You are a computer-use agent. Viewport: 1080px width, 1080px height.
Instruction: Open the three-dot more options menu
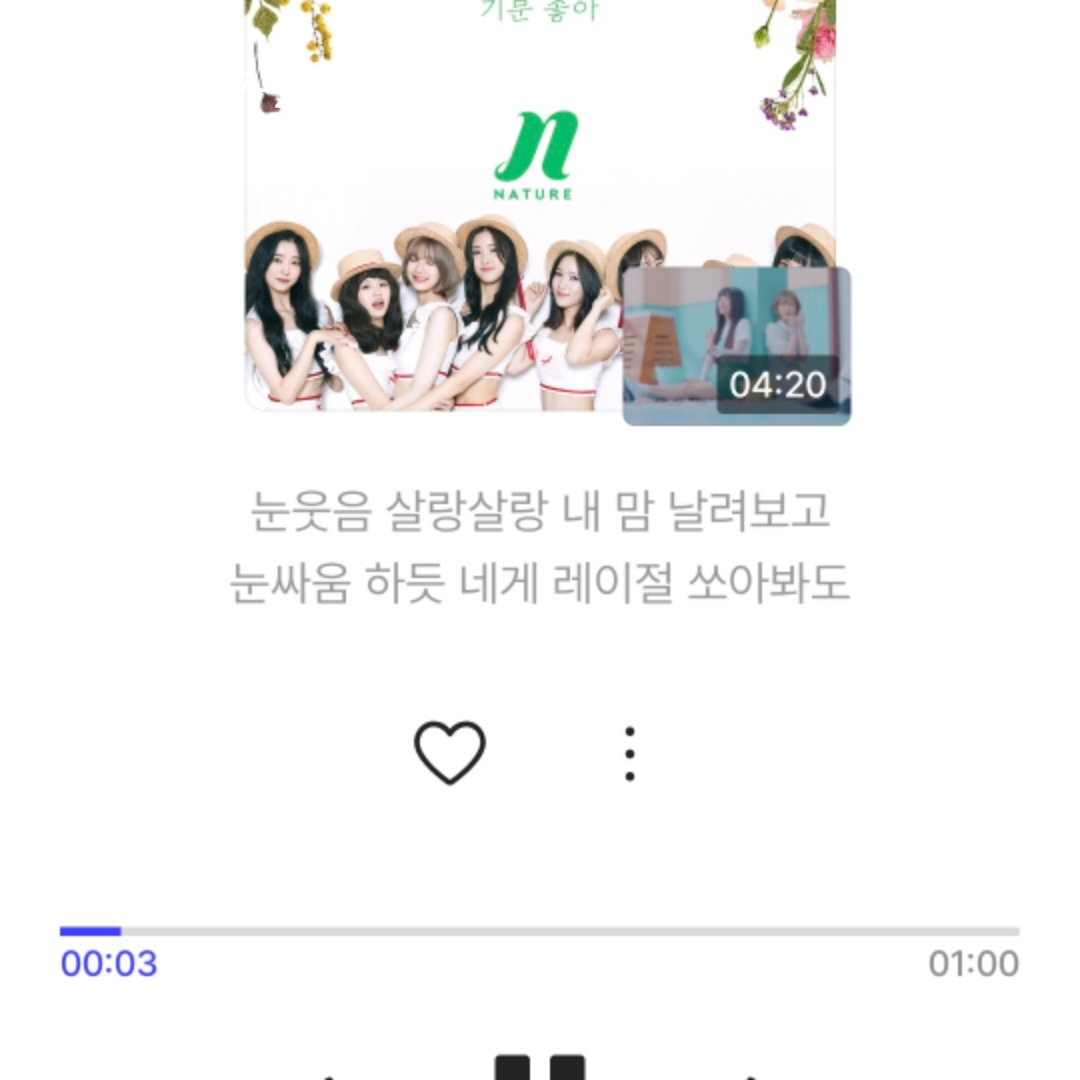tap(630, 754)
